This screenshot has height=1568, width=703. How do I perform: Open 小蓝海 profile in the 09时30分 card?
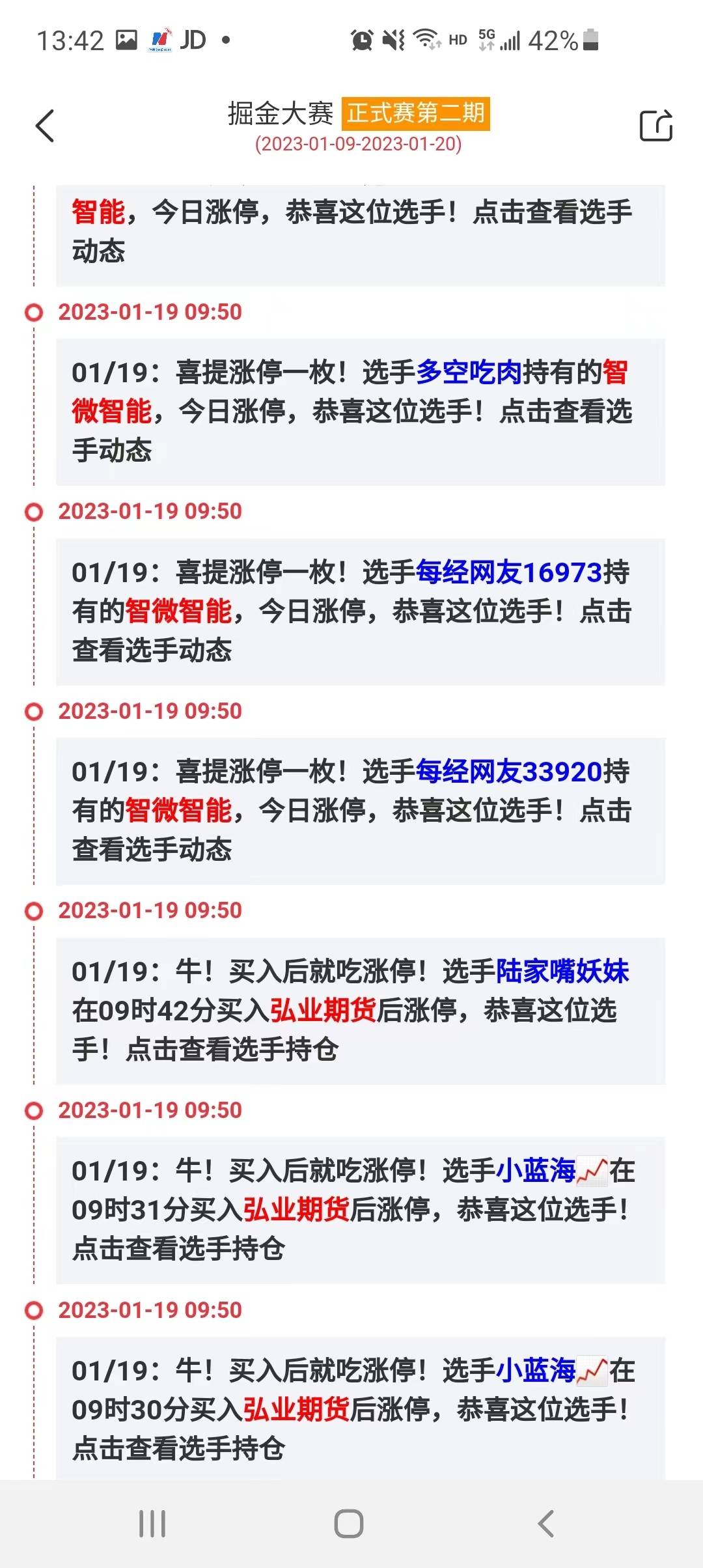pos(536,1371)
